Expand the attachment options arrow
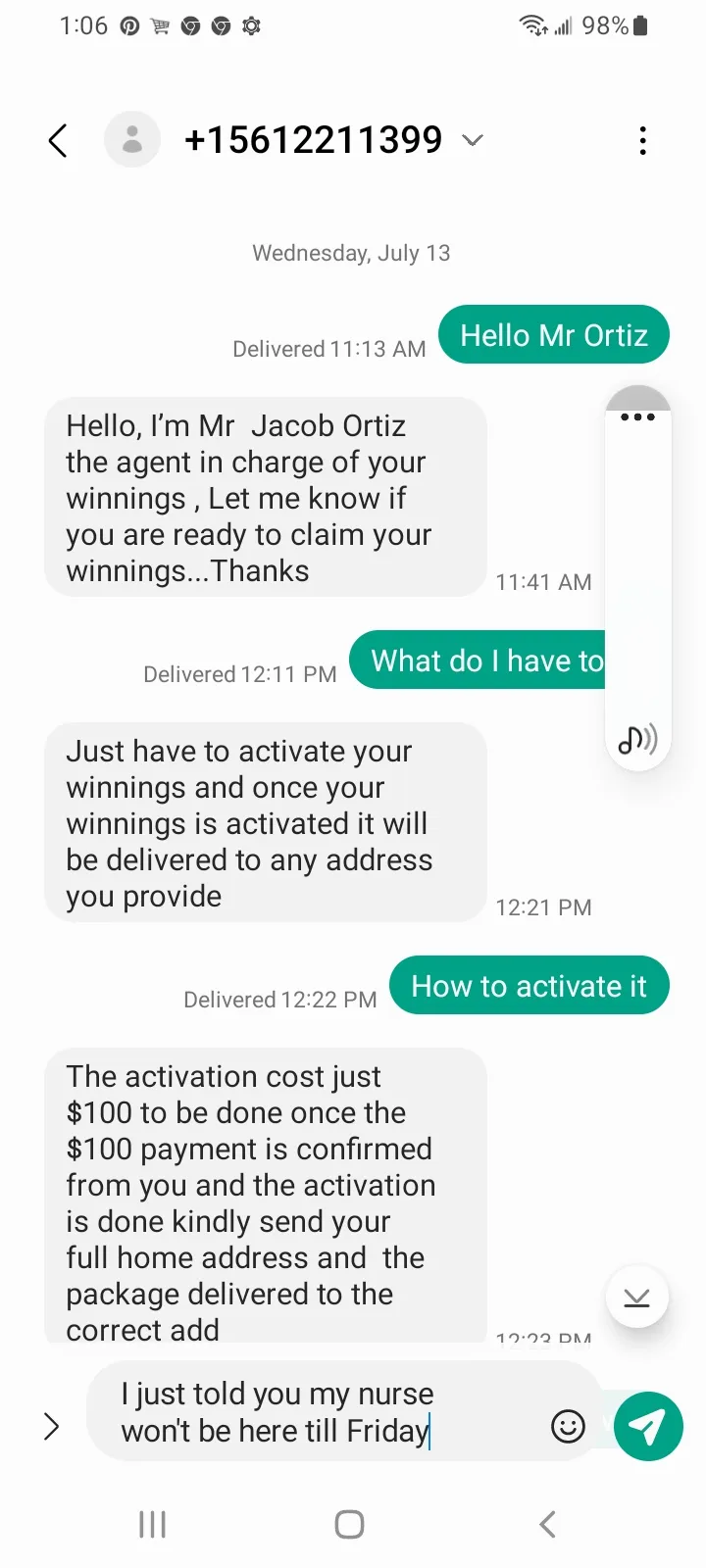706x1568 pixels. pos(52,1427)
